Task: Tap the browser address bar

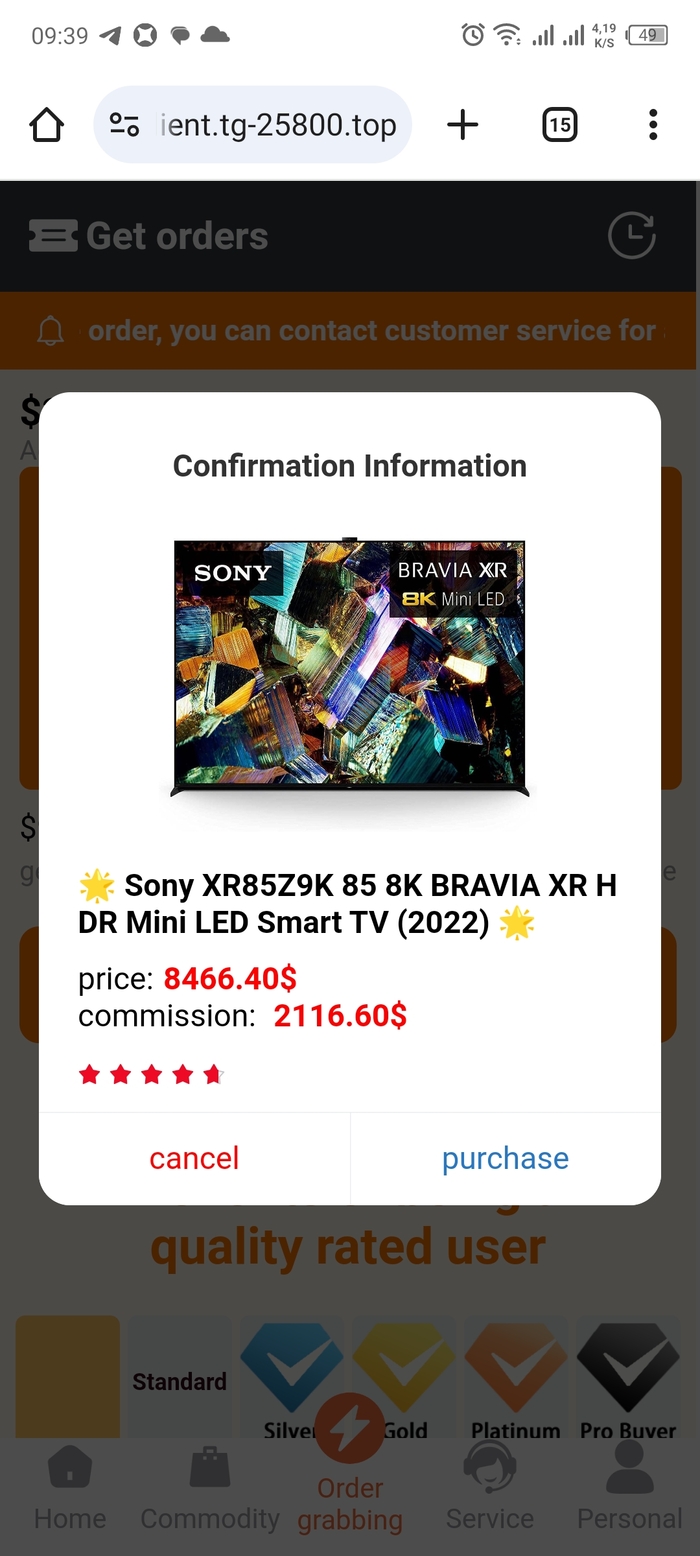Action: (x=277, y=125)
